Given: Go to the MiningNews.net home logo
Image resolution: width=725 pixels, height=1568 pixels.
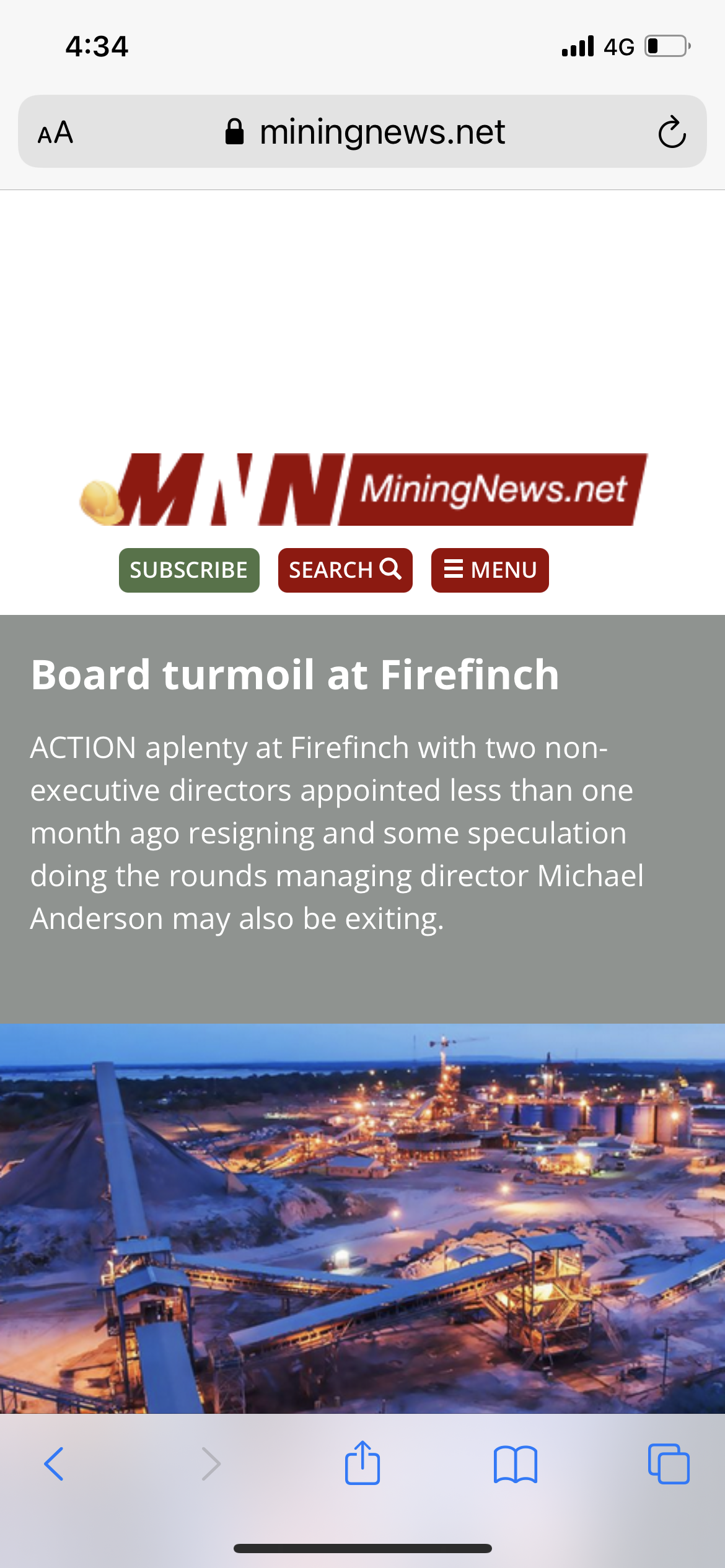Looking at the screenshot, I should [x=364, y=489].
